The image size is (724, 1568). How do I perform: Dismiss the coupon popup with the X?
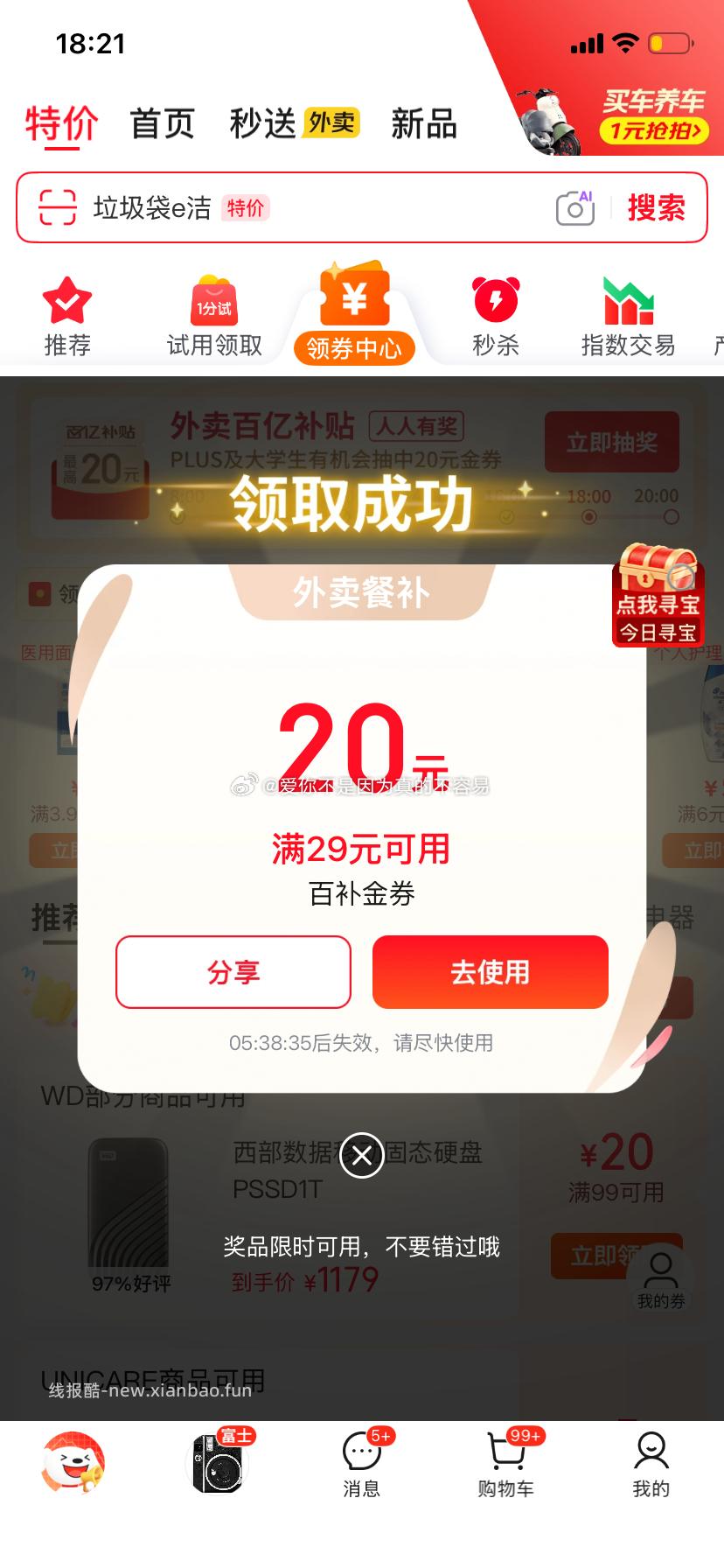(360, 1155)
